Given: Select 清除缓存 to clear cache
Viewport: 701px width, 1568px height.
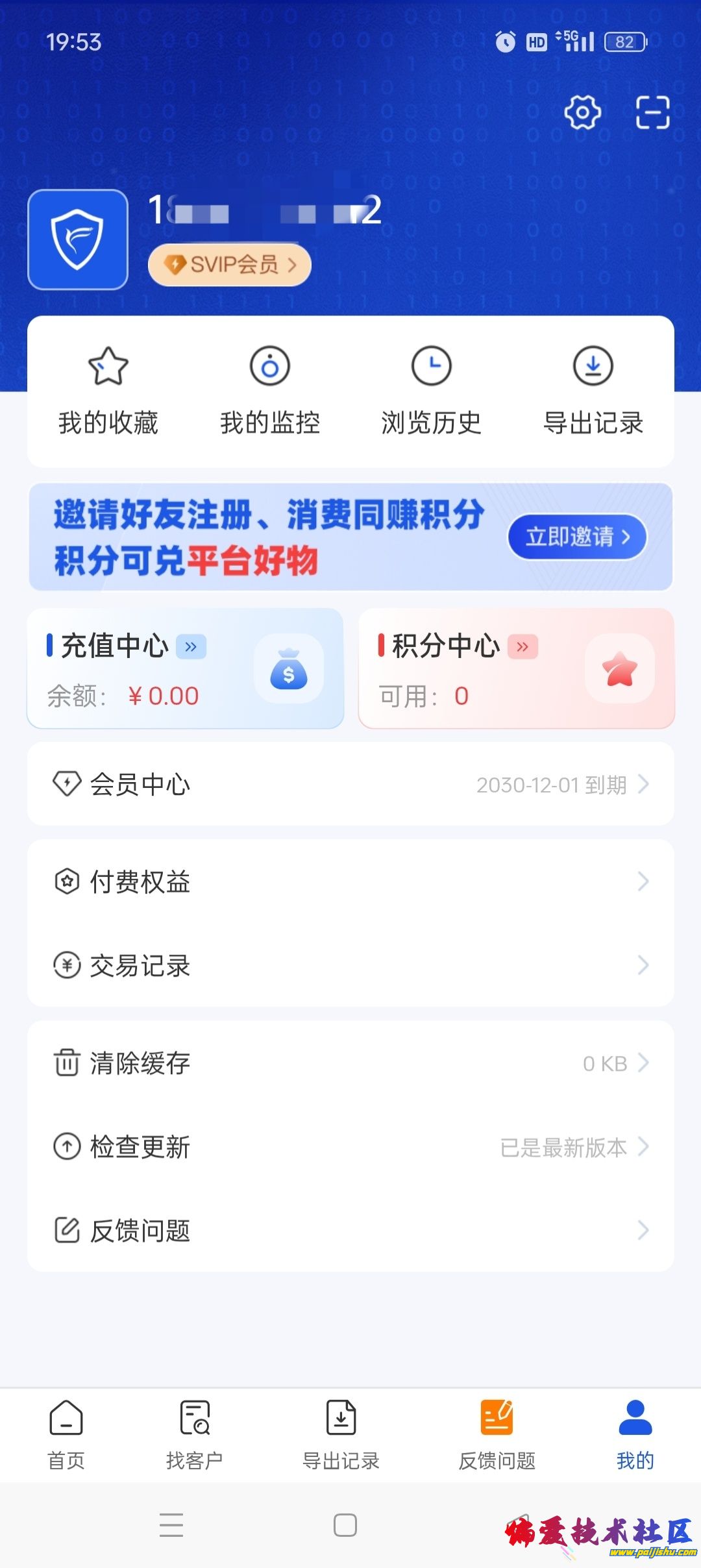Looking at the screenshot, I should tap(350, 1063).
